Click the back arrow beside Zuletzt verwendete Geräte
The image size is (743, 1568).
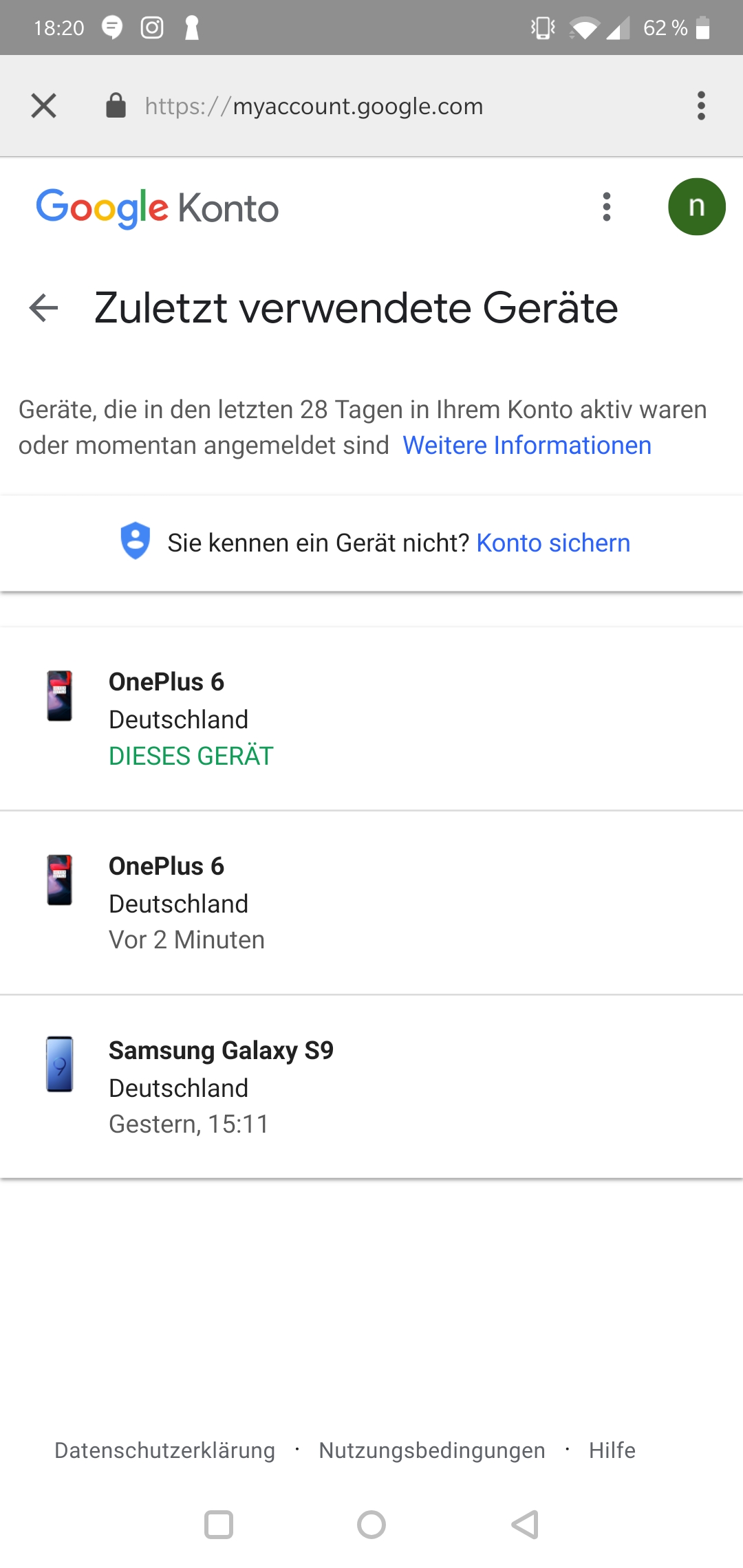pyautogui.click(x=43, y=309)
